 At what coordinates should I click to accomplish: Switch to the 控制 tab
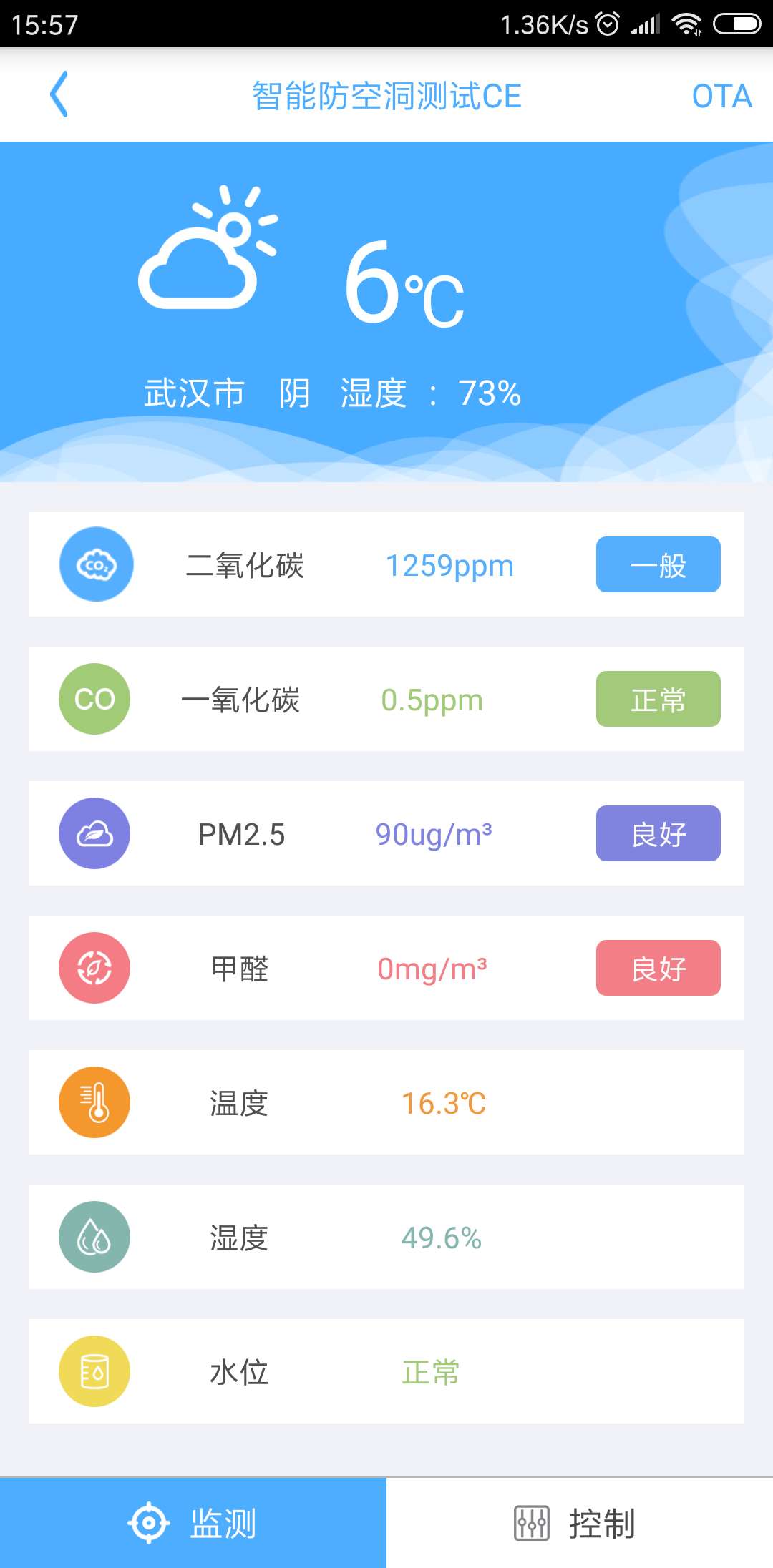[x=580, y=1523]
